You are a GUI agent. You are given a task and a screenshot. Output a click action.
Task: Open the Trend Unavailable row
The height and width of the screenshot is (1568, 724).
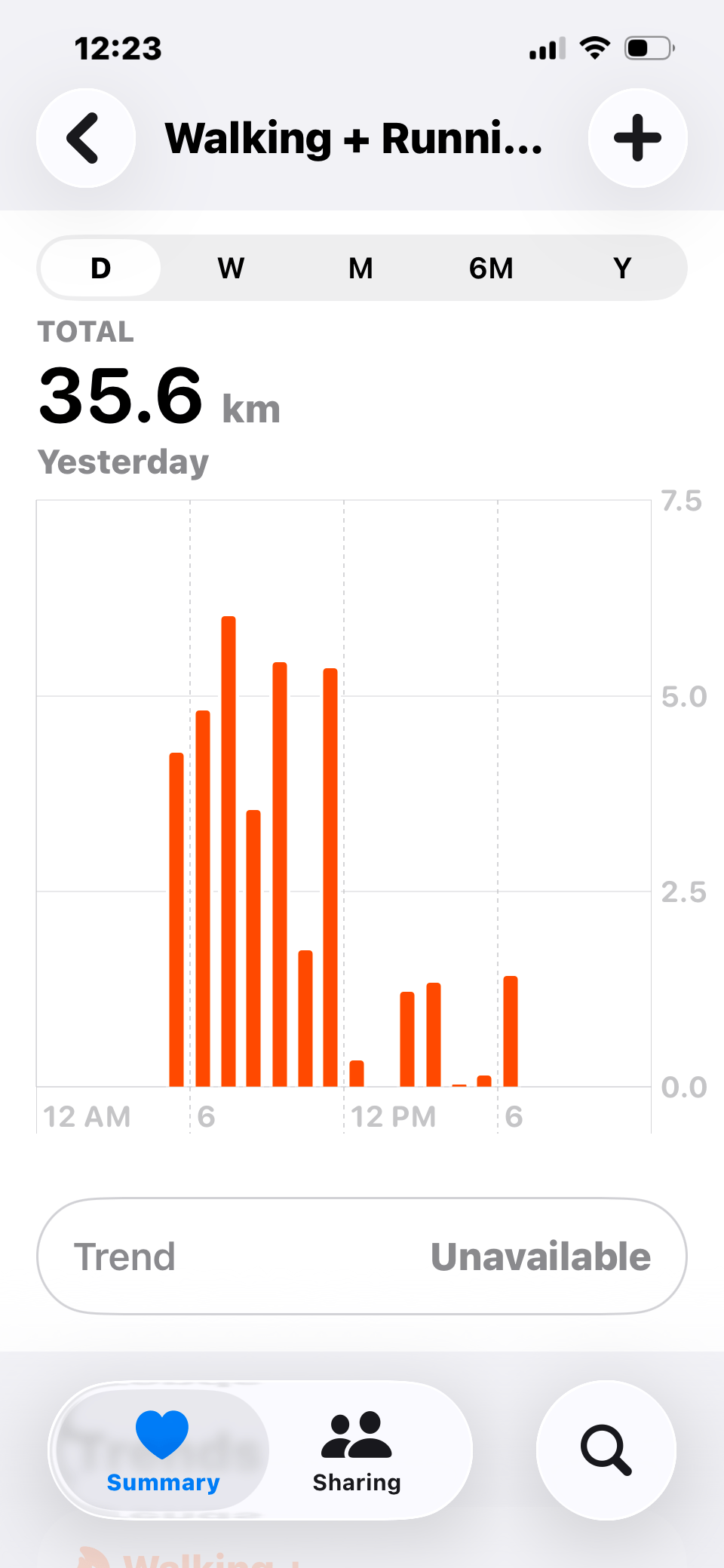pyautogui.click(x=362, y=1257)
